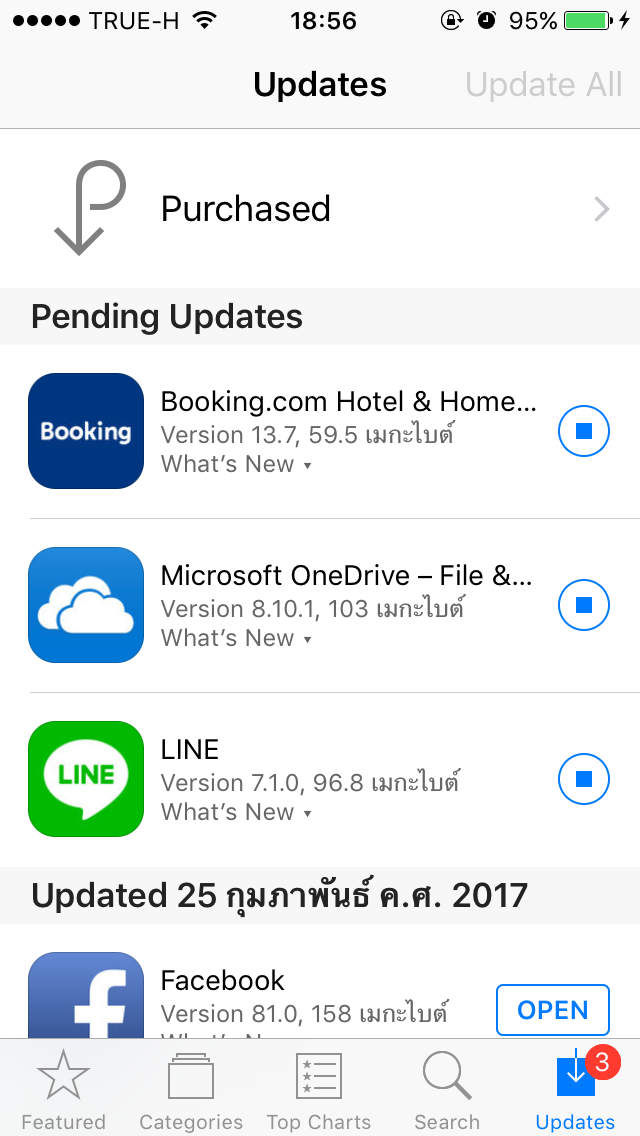Expand What's New under Booking.com
The width and height of the screenshot is (640, 1136).
click(x=236, y=464)
